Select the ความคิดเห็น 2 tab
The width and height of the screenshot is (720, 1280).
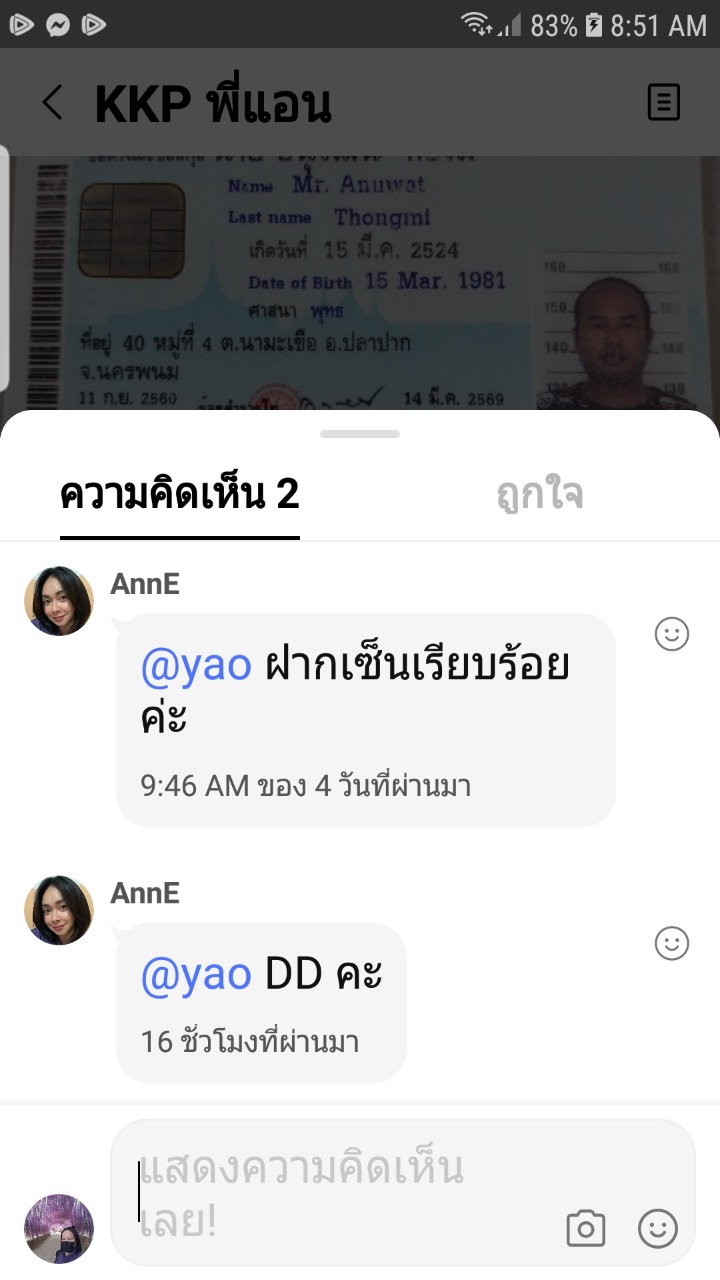[180, 495]
